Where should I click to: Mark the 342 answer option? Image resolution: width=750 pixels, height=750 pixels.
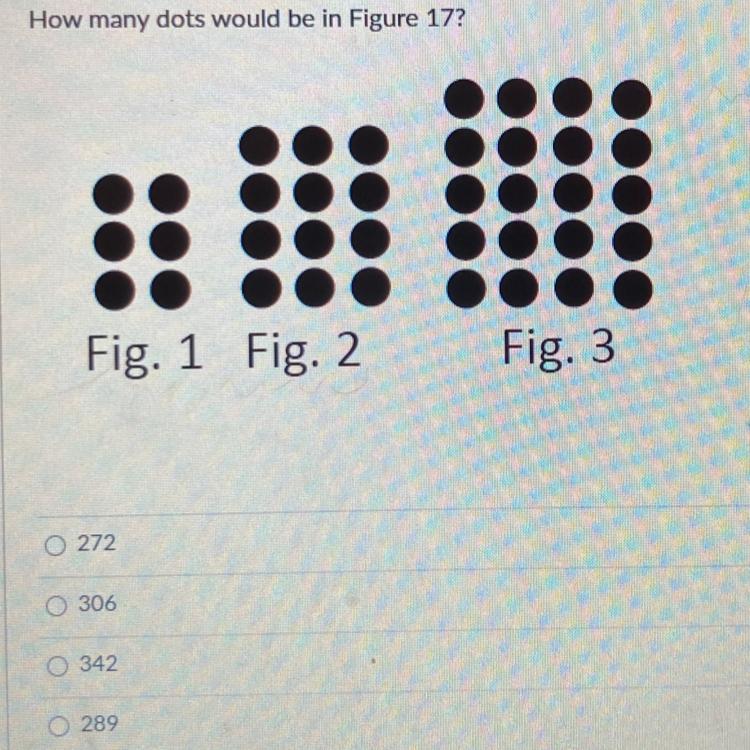[54, 664]
